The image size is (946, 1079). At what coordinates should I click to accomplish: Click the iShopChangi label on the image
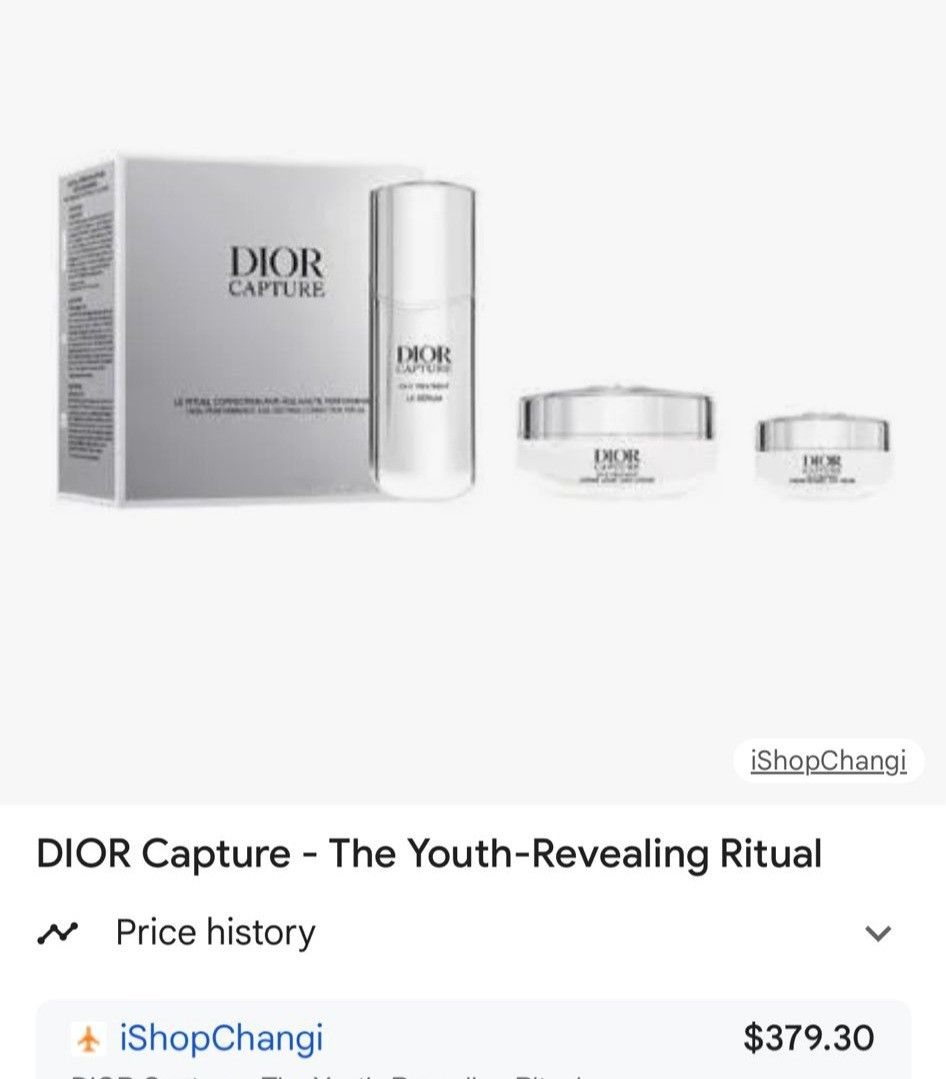click(x=826, y=760)
